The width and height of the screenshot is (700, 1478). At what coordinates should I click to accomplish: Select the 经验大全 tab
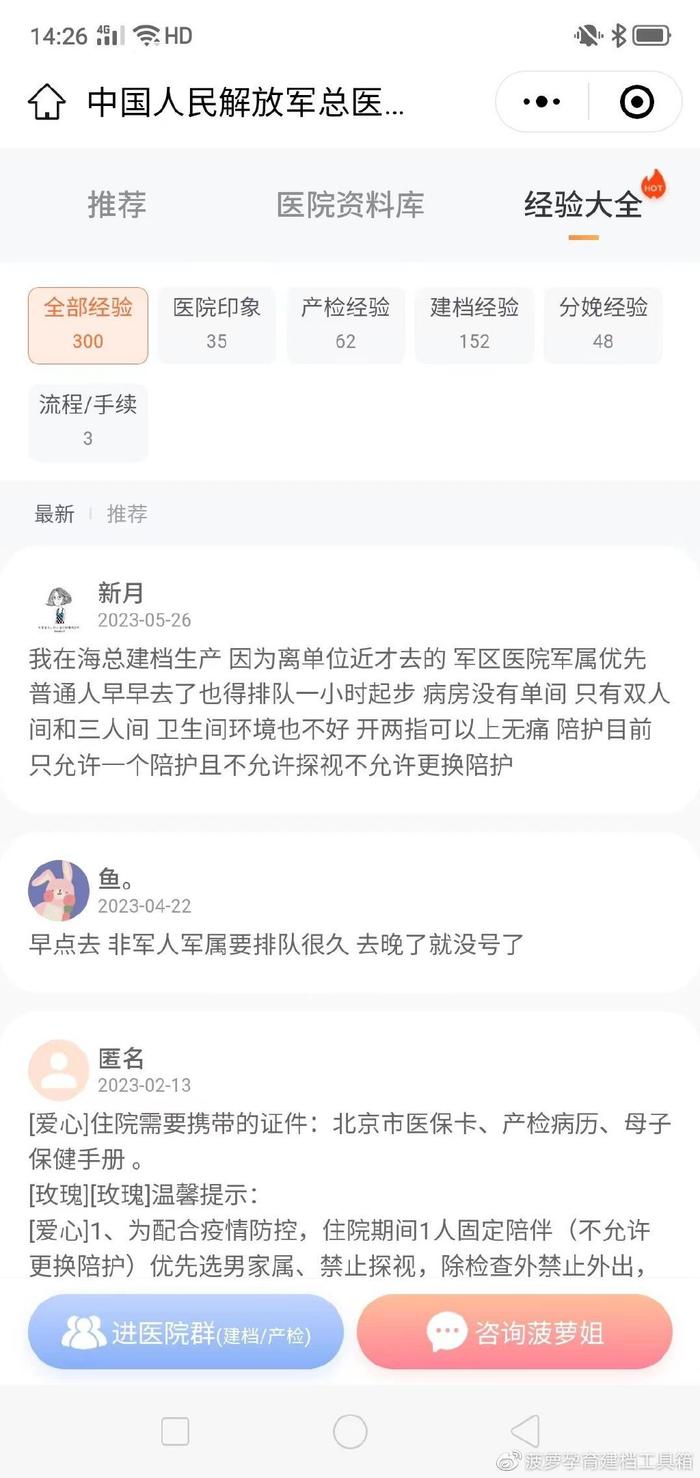coord(583,205)
